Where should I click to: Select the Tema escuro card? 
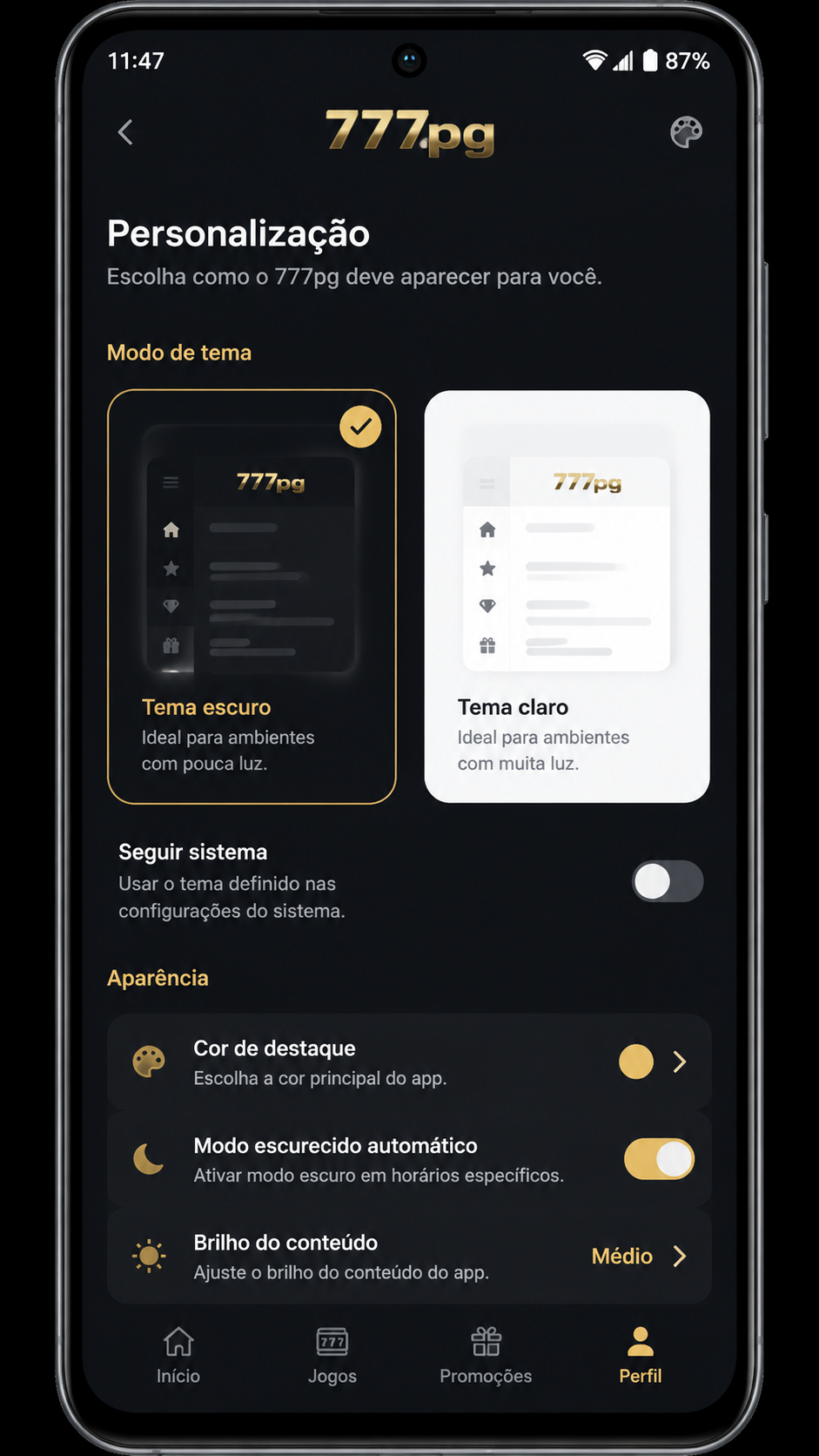252,597
